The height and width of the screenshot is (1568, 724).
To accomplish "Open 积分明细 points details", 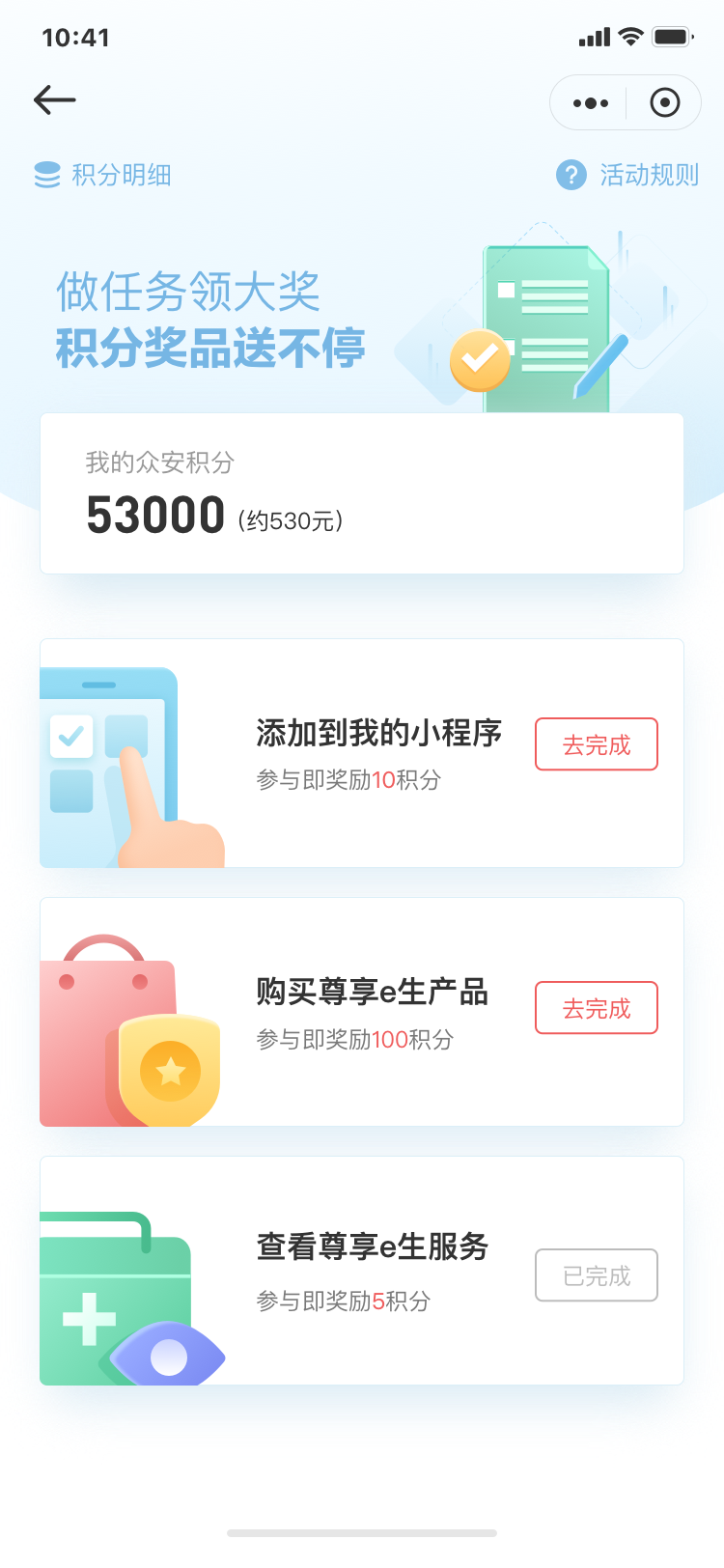I will 103,175.
